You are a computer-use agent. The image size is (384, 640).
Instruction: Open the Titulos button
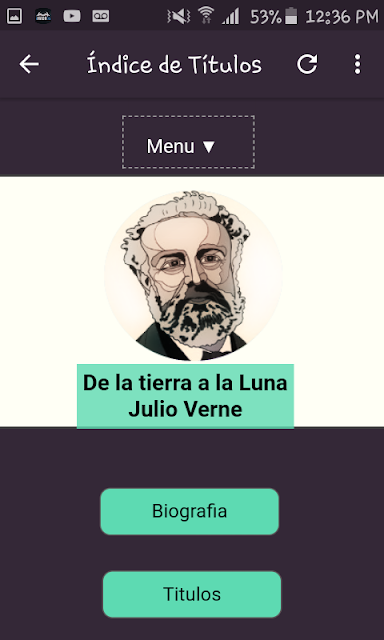[192, 594]
